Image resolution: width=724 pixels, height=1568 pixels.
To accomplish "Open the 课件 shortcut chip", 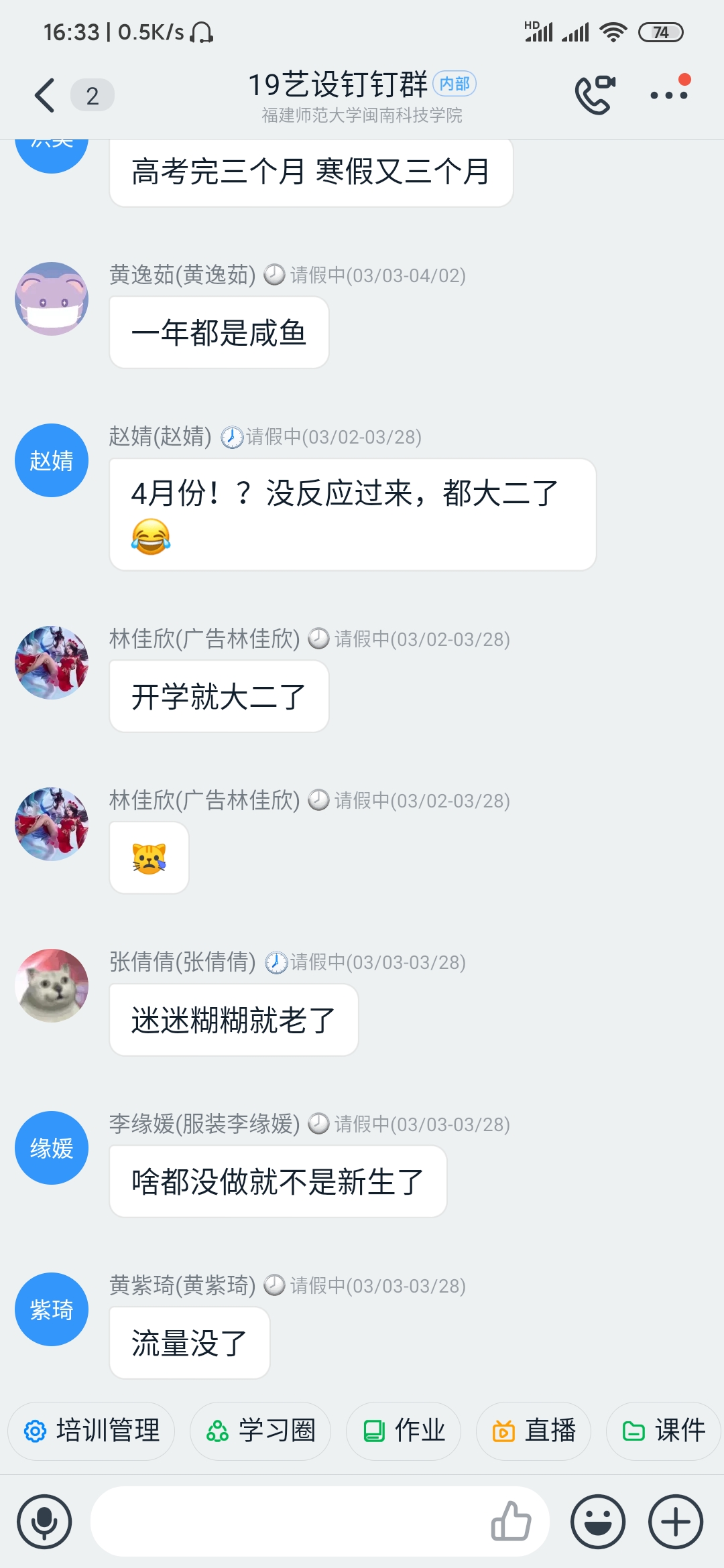I will 664,1431.
